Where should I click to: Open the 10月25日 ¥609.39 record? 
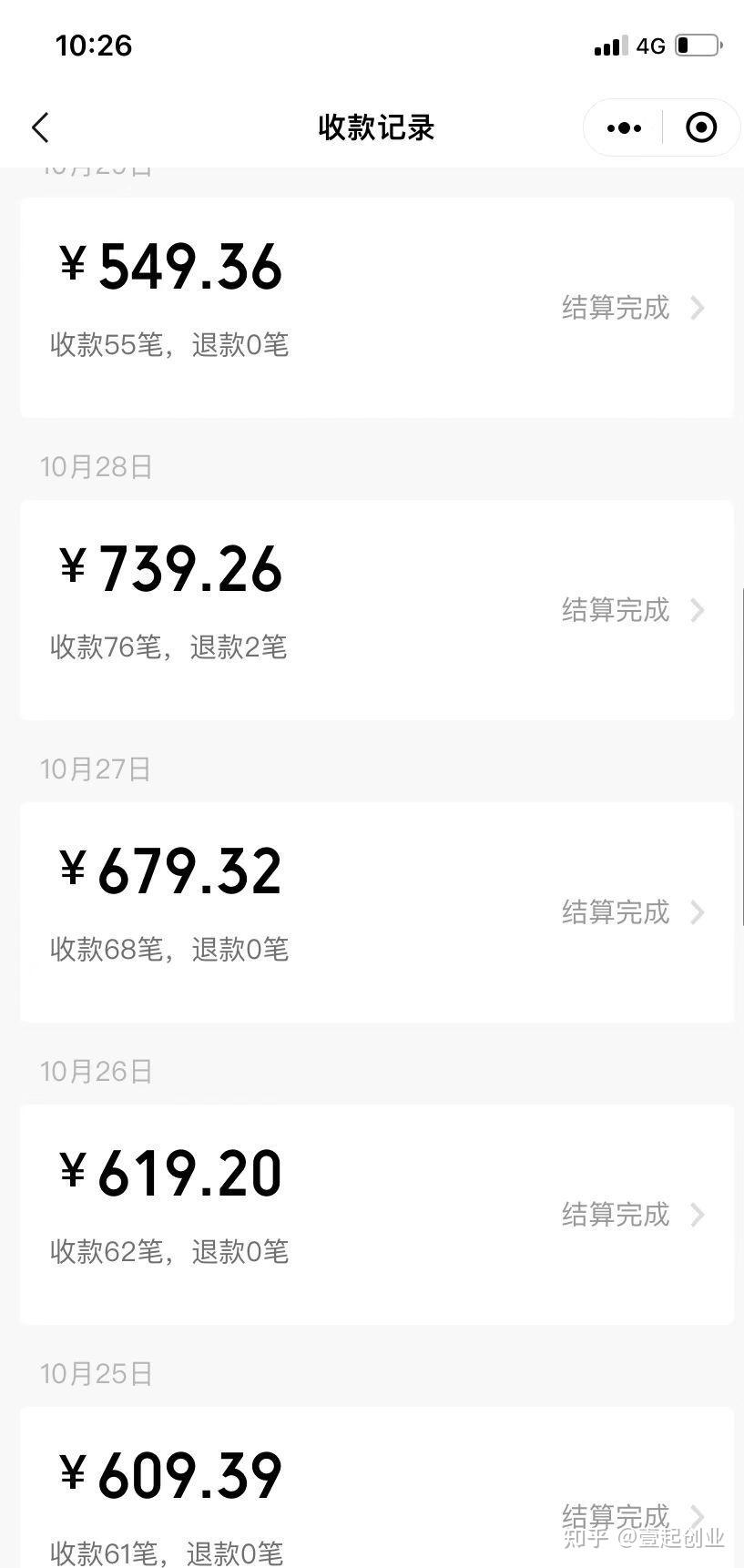[377, 1488]
